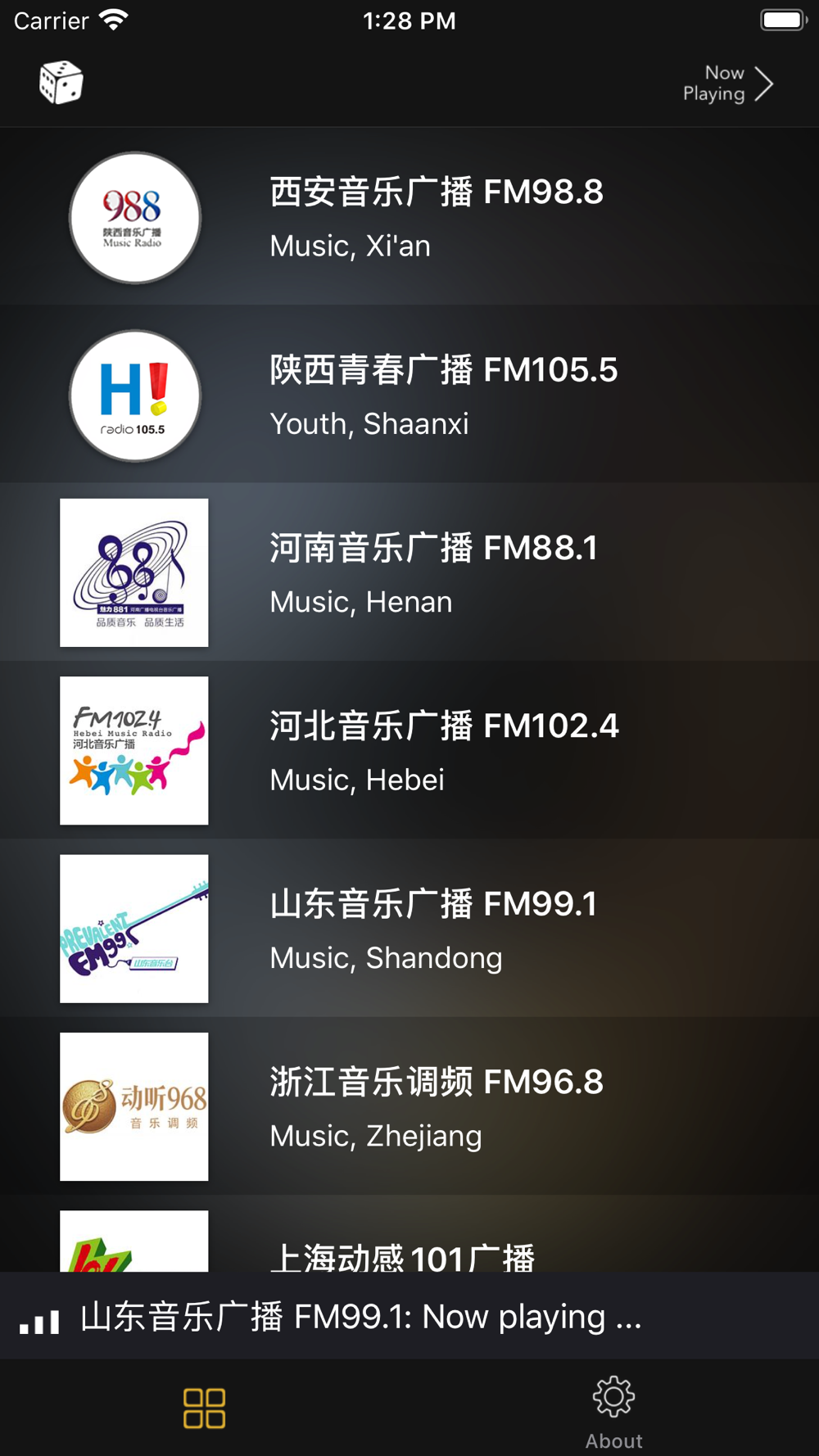
Task: Play 陕西青春广播 FM105.5 station
Action: pos(409,395)
